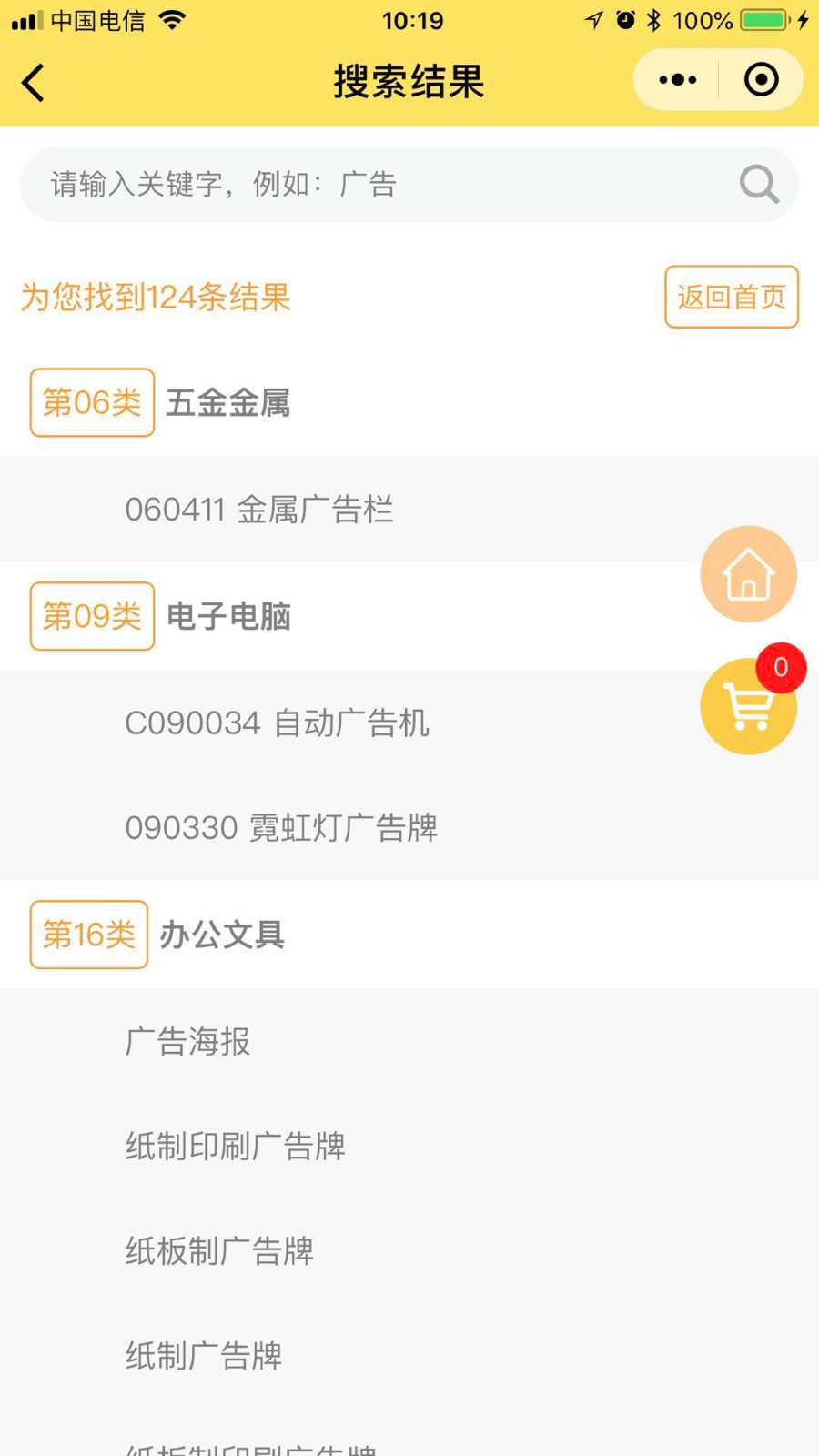Open the 第06类 五金金属 category
The height and width of the screenshot is (1456, 819).
409,403
